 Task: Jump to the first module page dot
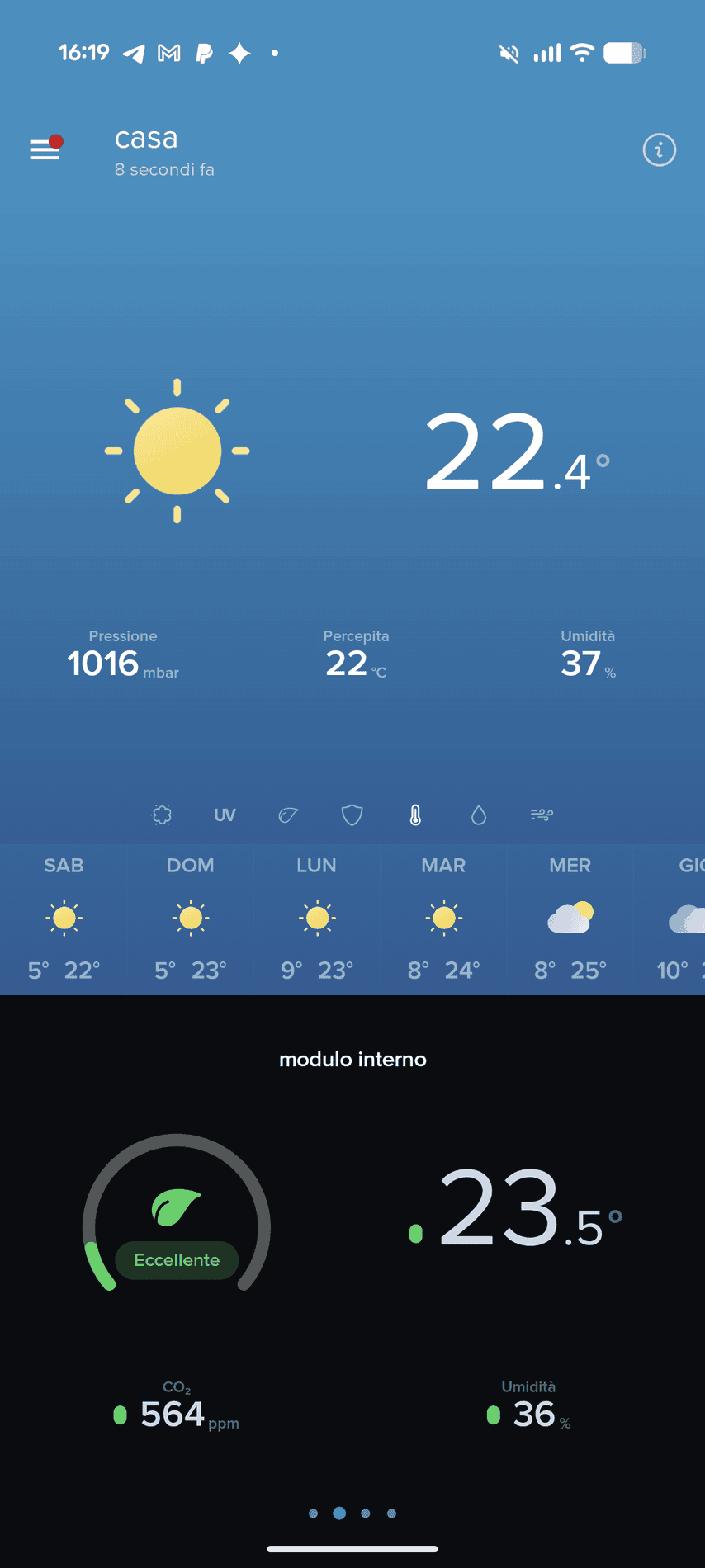(313, 1514)
